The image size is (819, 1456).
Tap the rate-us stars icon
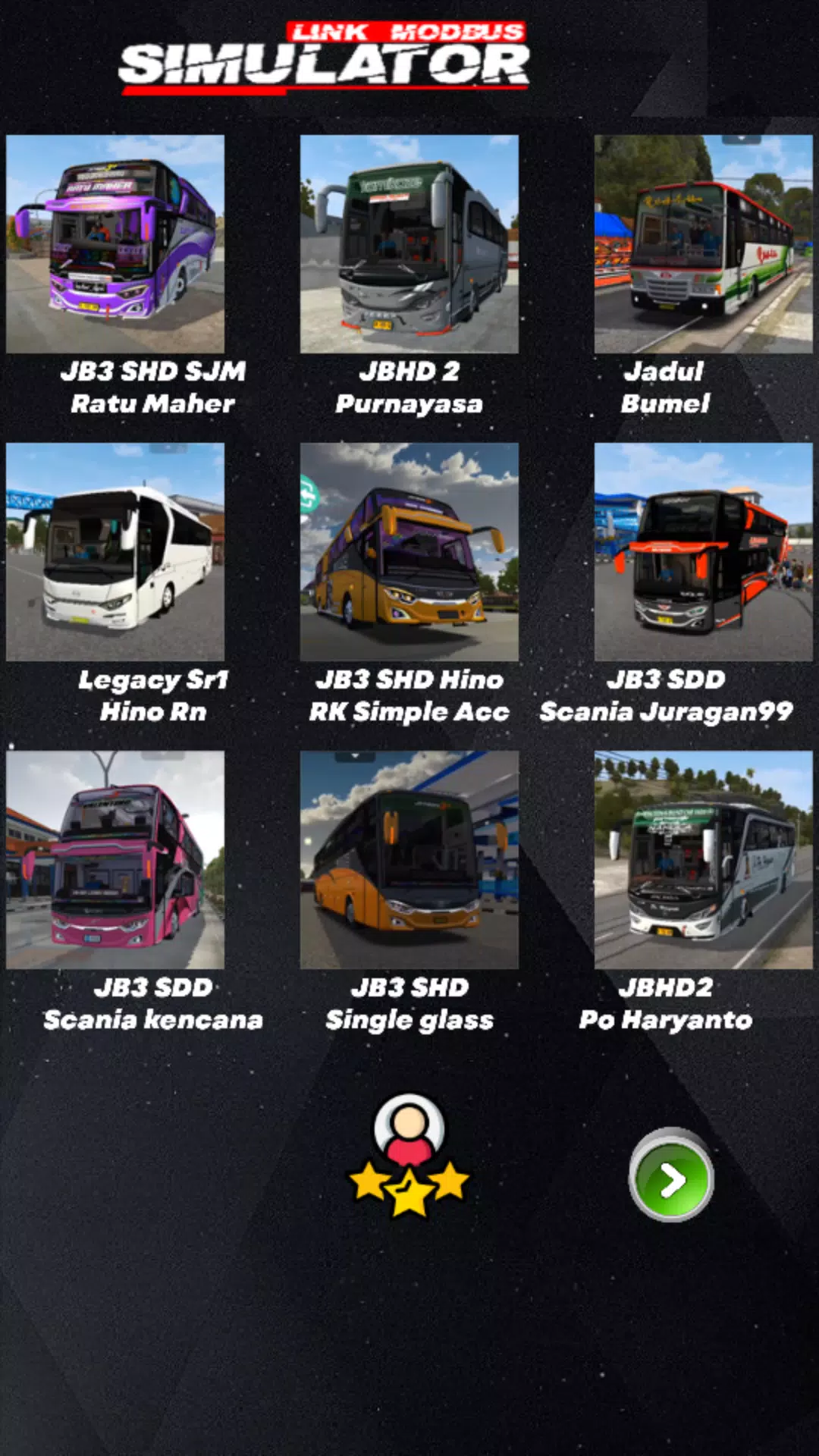tap(409, 1155)
